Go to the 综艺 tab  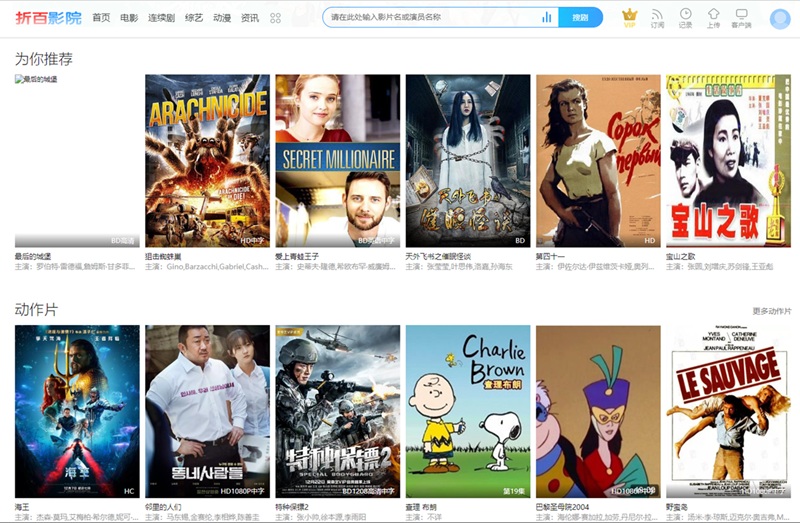click(x=194, y=18)
